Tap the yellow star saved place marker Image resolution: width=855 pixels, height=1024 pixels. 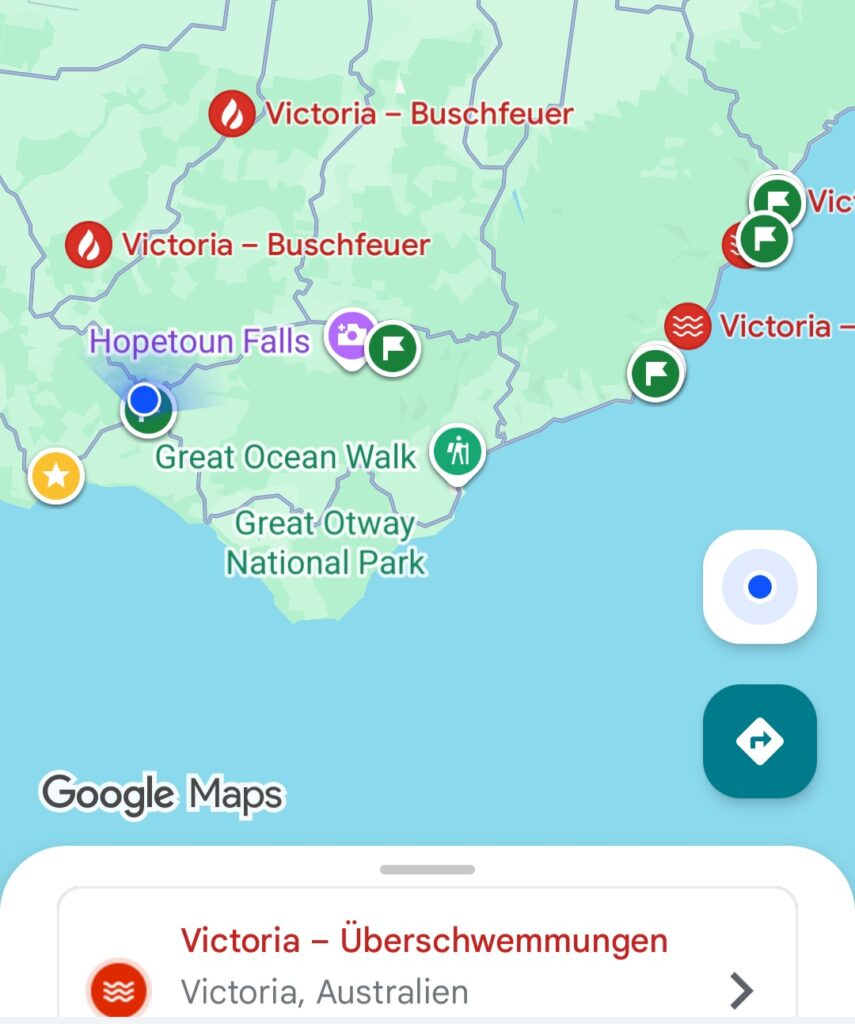pos(56,477)
